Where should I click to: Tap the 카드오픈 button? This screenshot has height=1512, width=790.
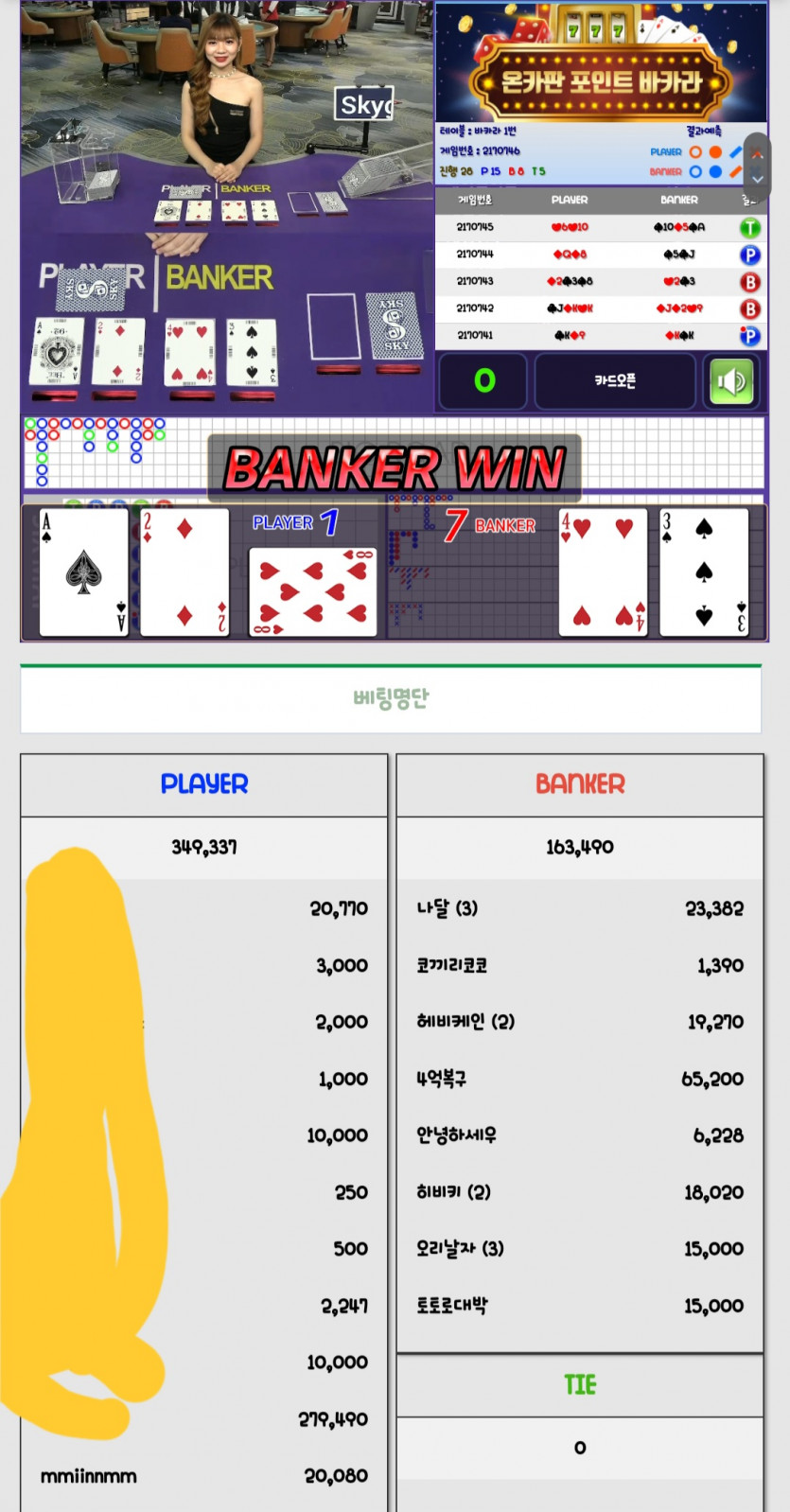615,381
